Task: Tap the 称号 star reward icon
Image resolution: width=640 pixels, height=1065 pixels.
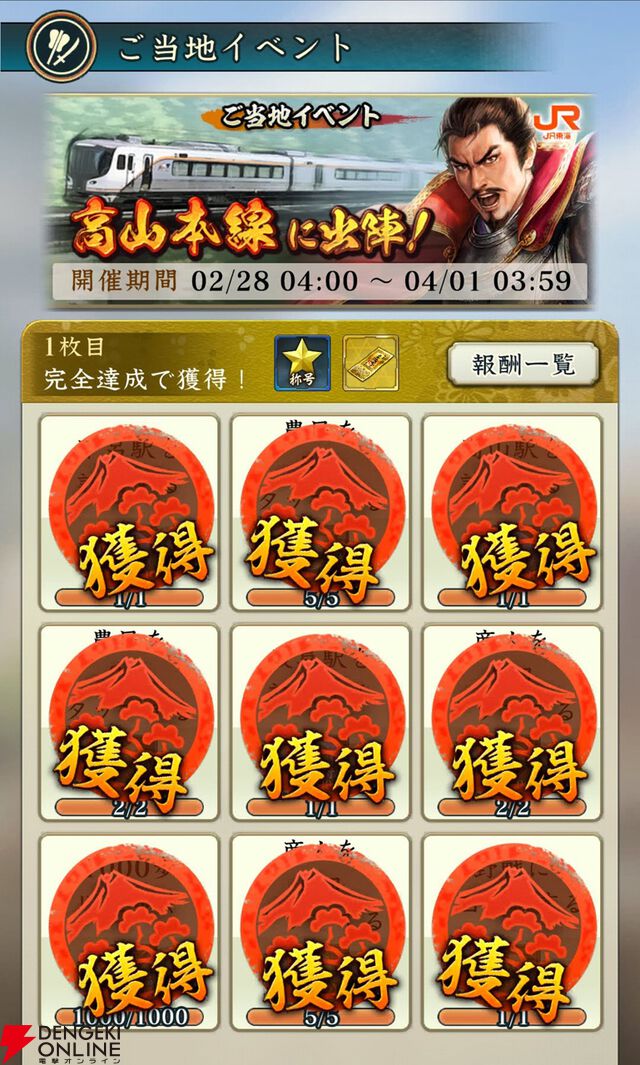Action: [x=302, y=364]
